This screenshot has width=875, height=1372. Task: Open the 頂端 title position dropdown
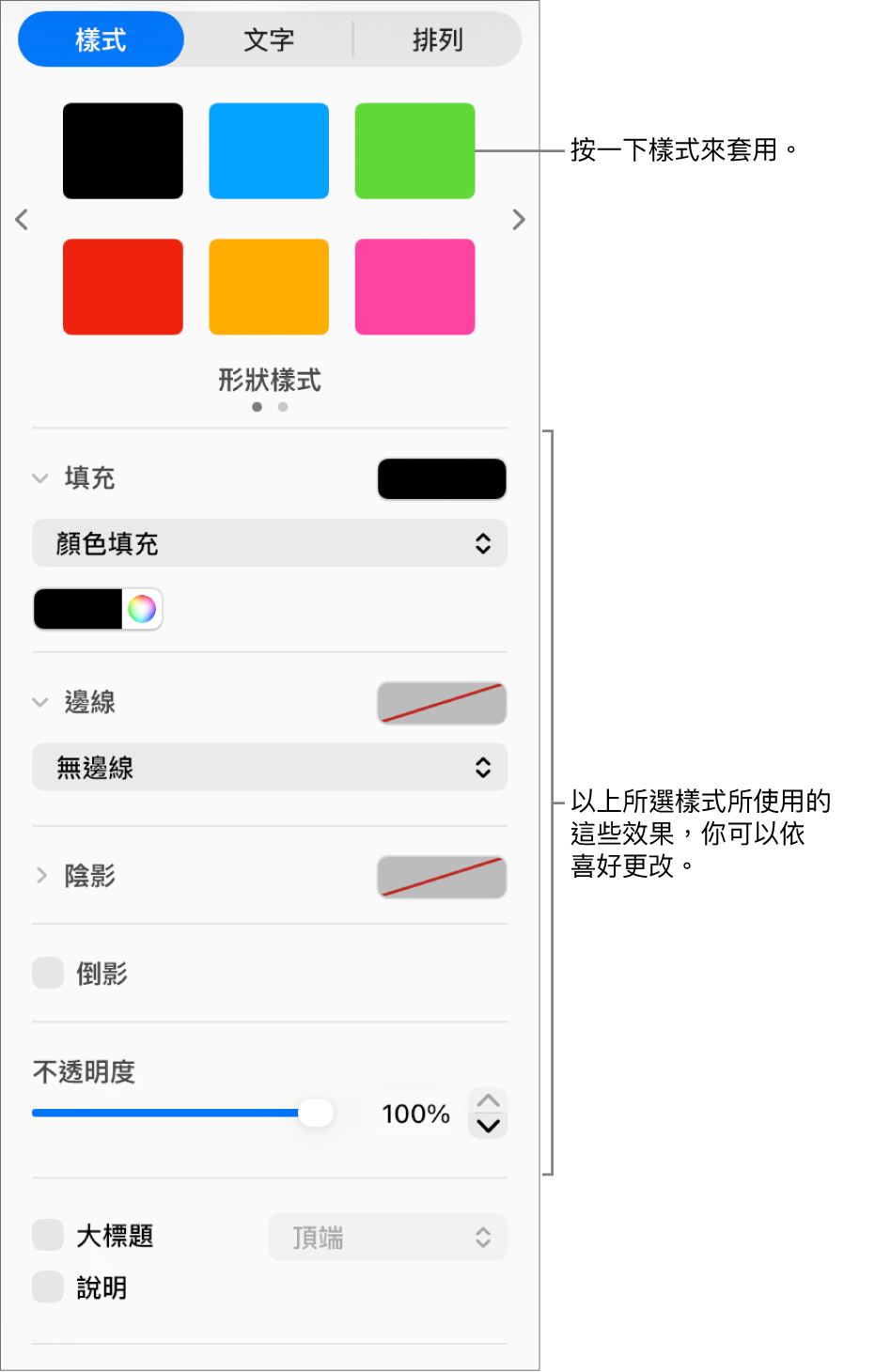coord(387,1238)
